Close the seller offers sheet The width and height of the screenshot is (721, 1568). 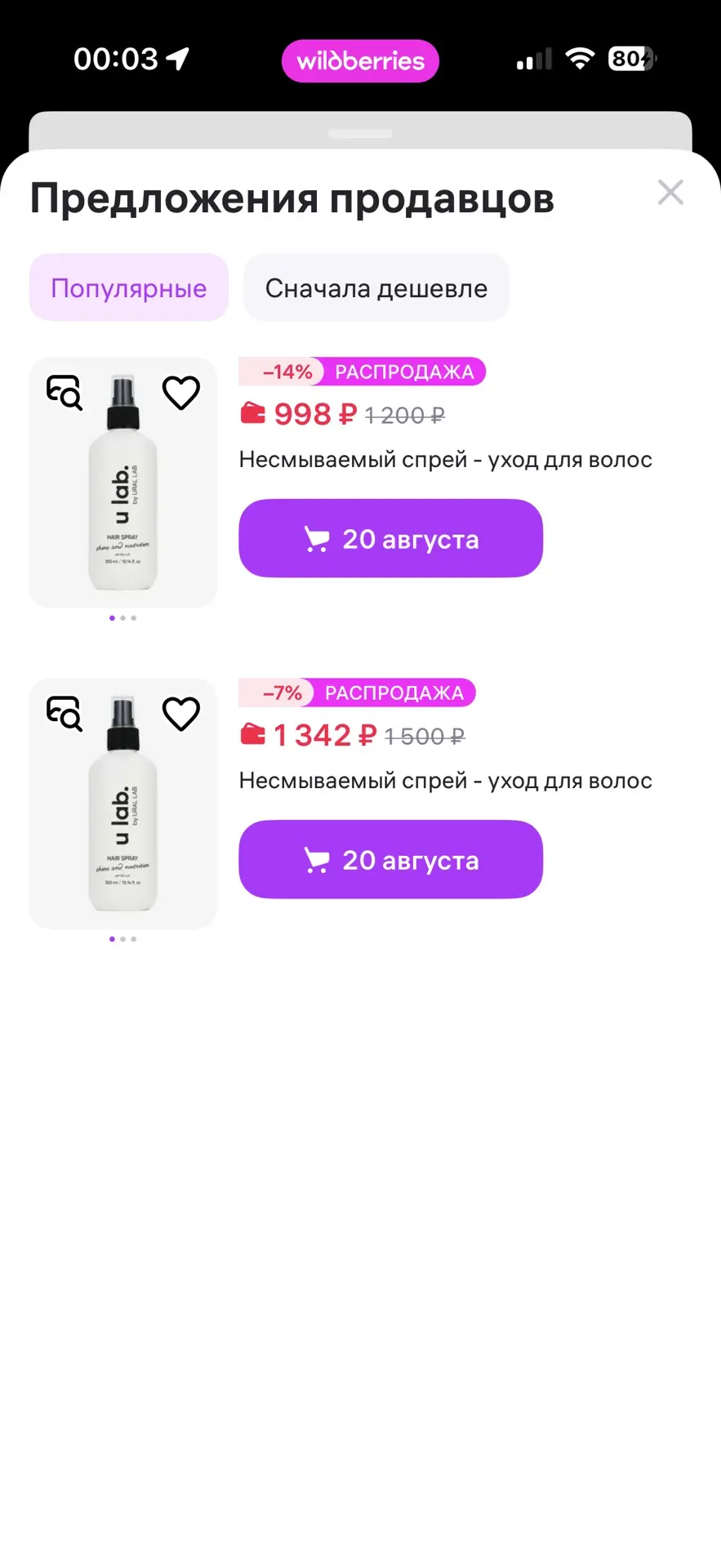[670, 193]
